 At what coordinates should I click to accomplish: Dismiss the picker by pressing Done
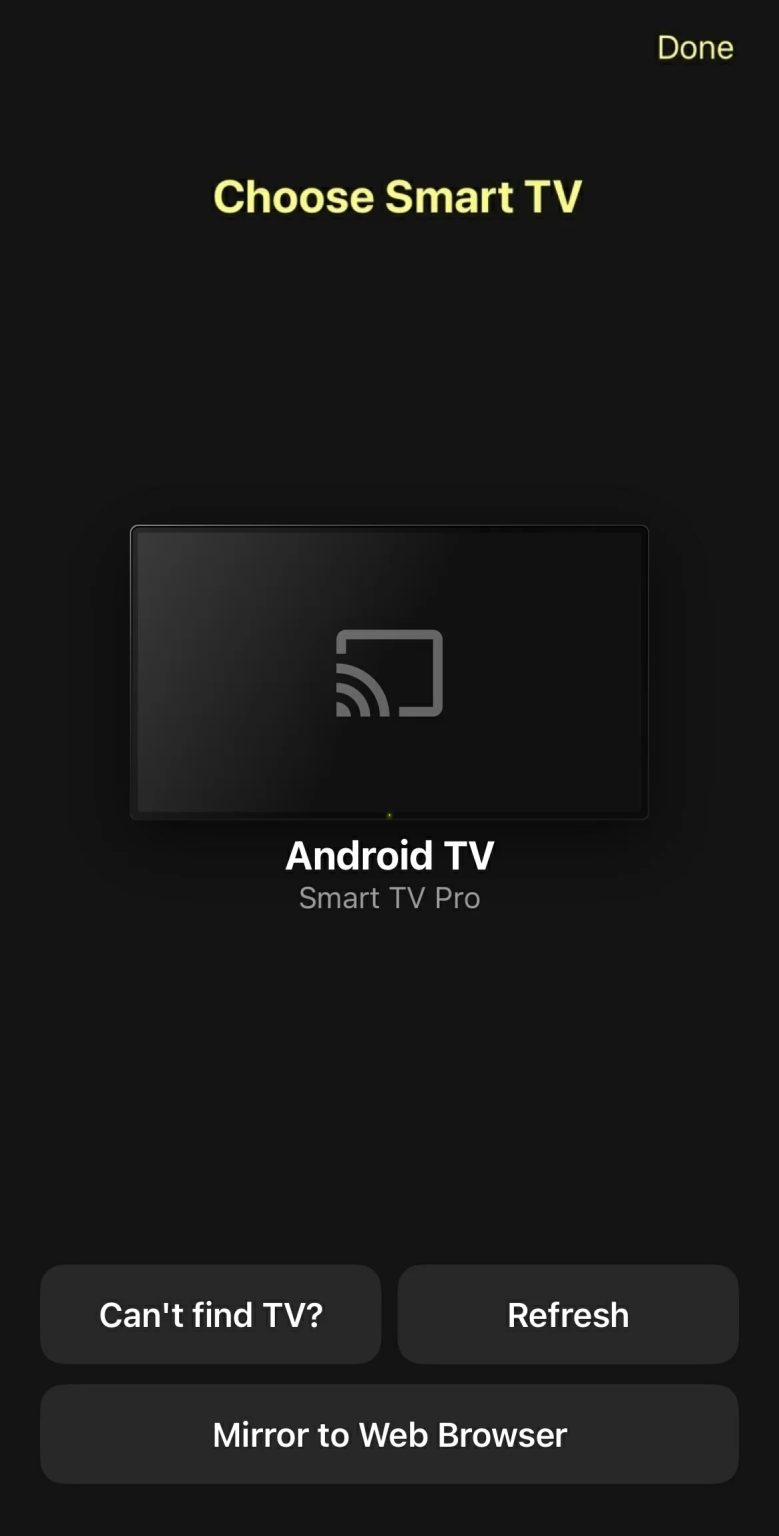coord(695,47)
